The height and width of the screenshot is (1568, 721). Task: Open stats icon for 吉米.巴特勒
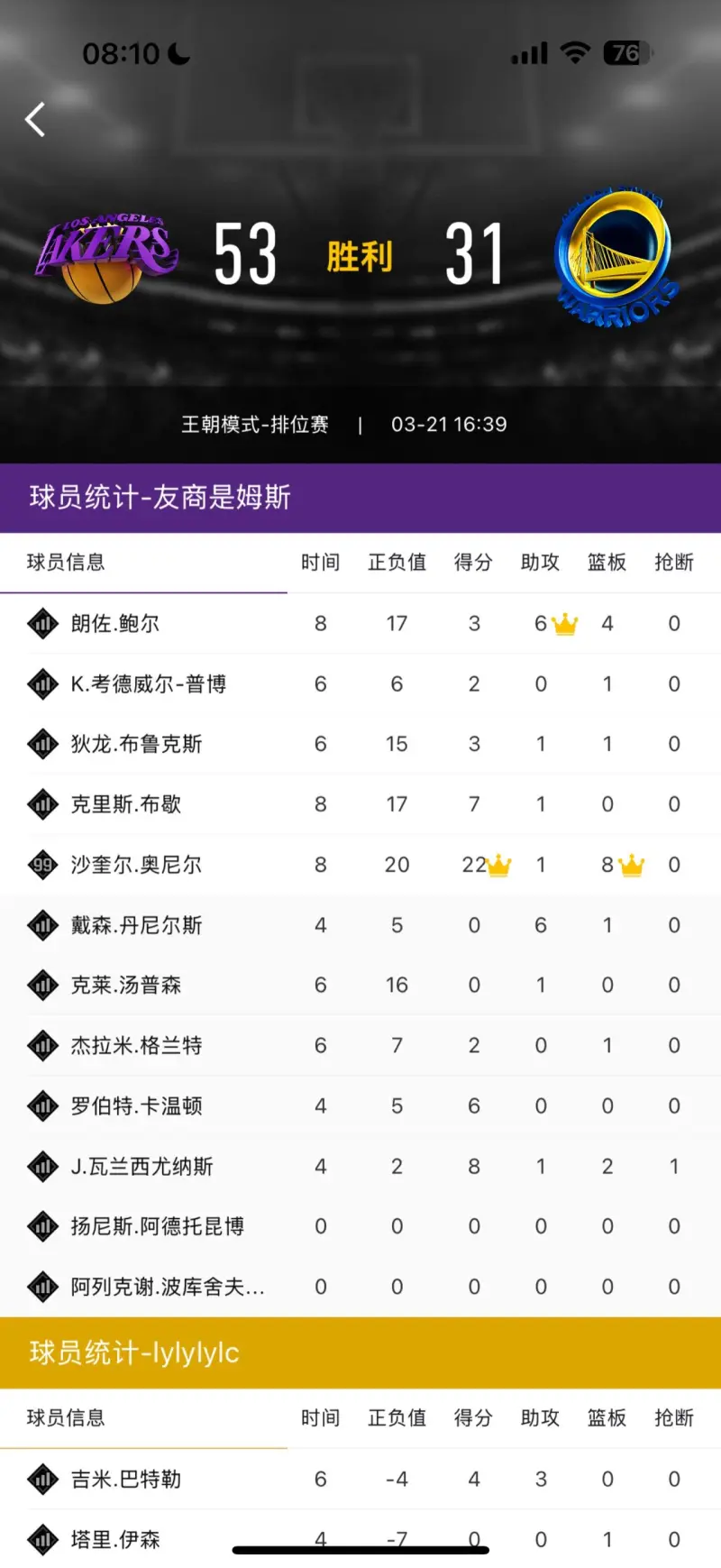(x=42, y=1479)
